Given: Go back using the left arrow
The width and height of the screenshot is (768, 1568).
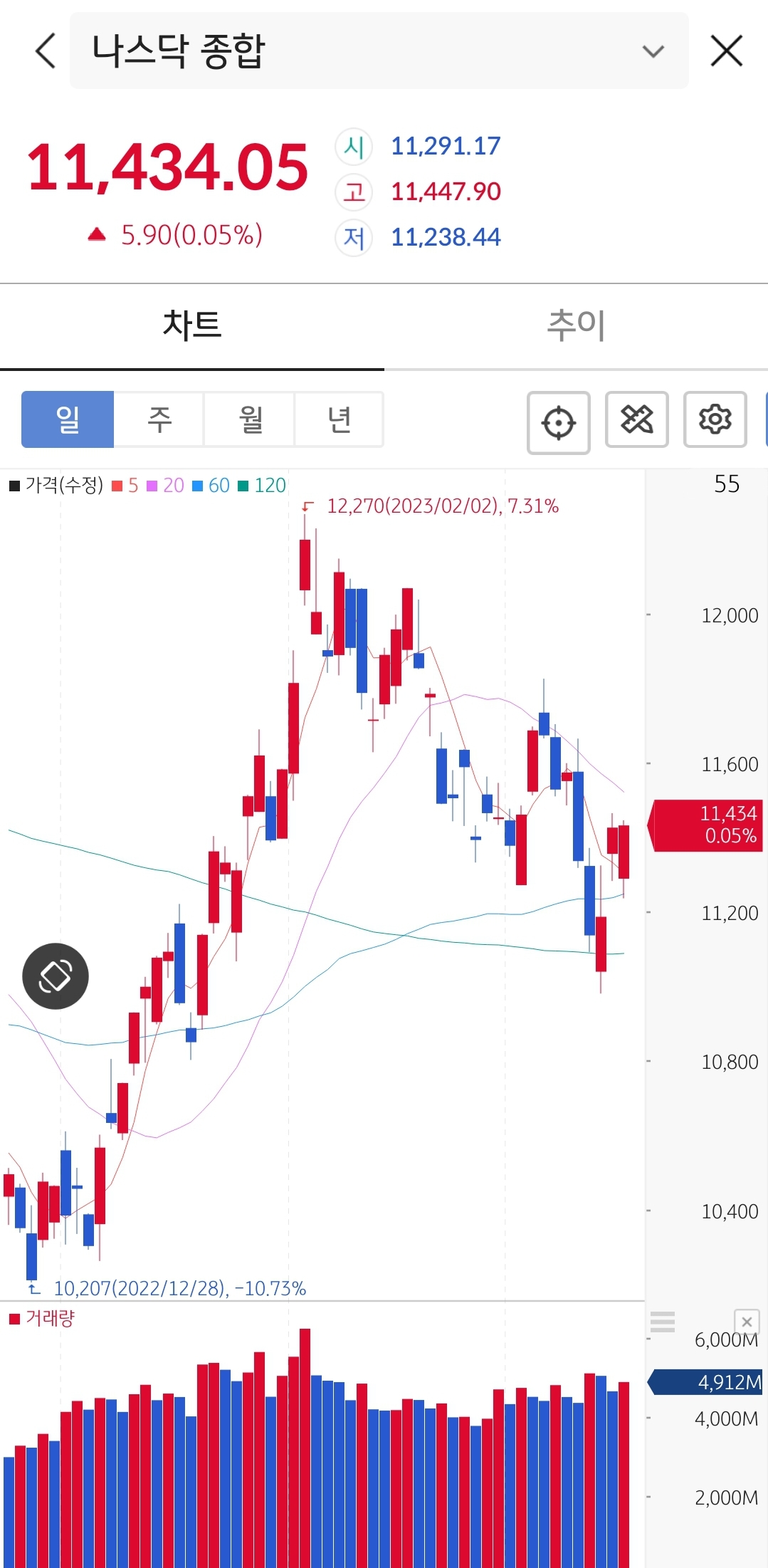Looking at the screenshot, I should tap(46, 51).
